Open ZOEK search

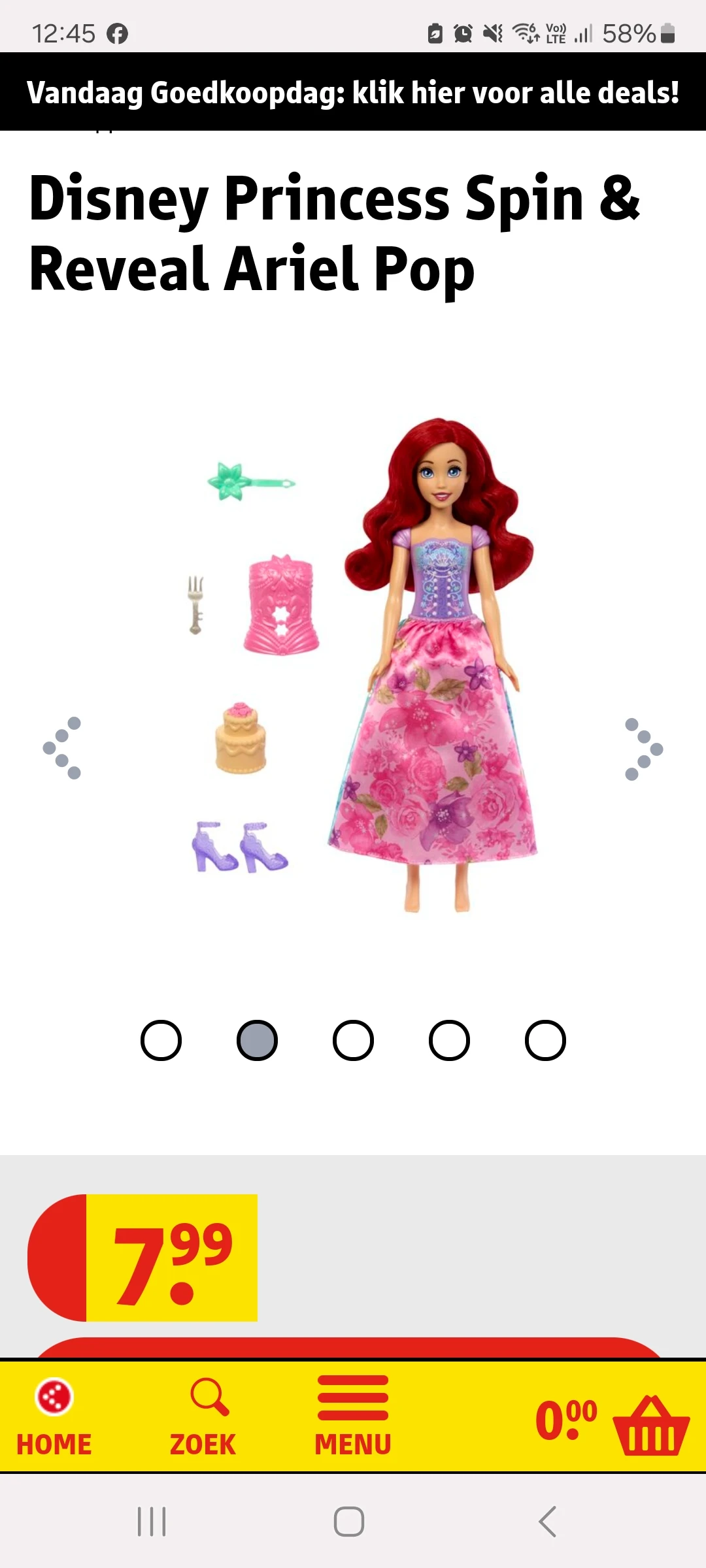[203, 1416]
